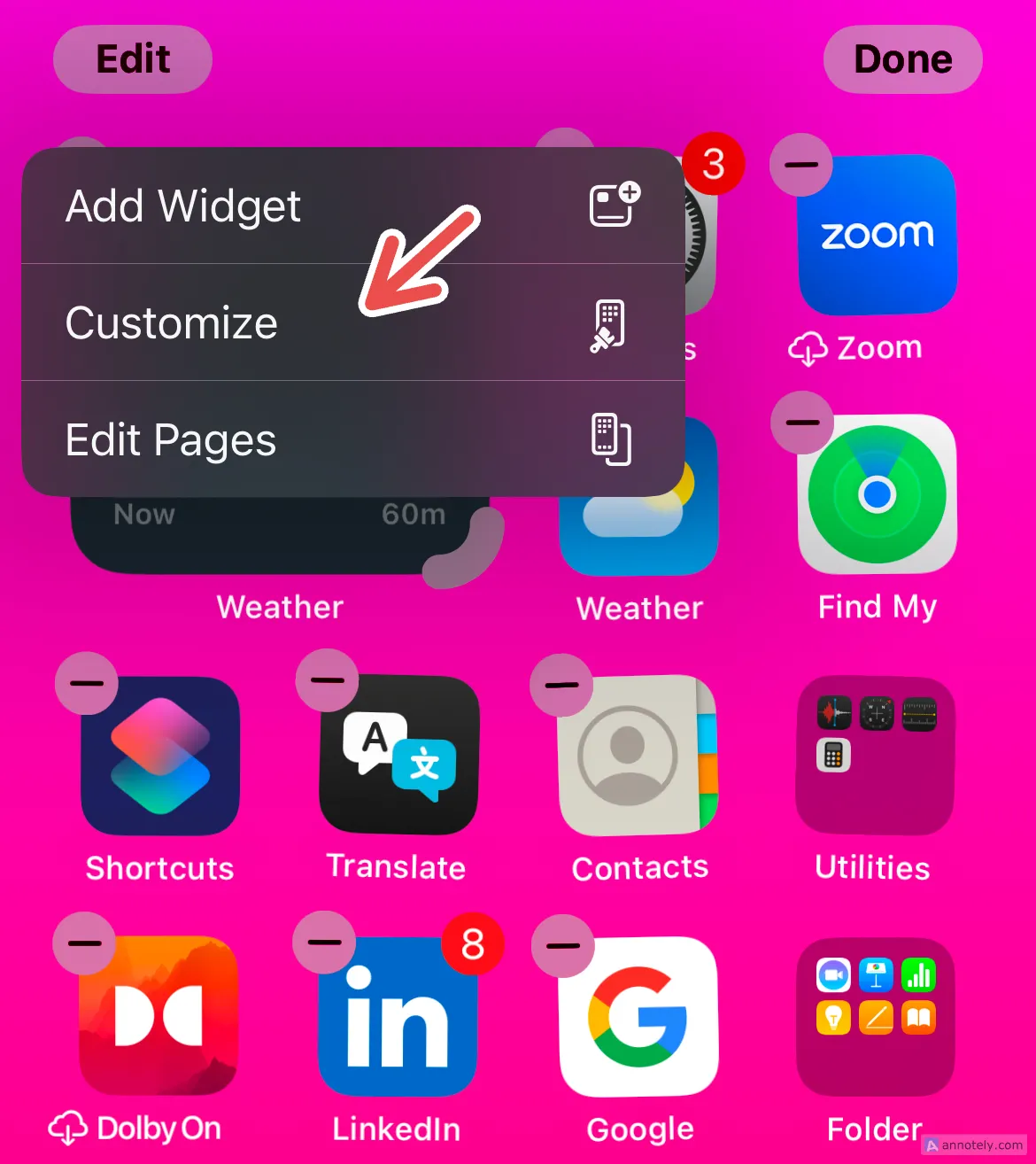
Task: Open the Translate app
Action: coord(396,755)
